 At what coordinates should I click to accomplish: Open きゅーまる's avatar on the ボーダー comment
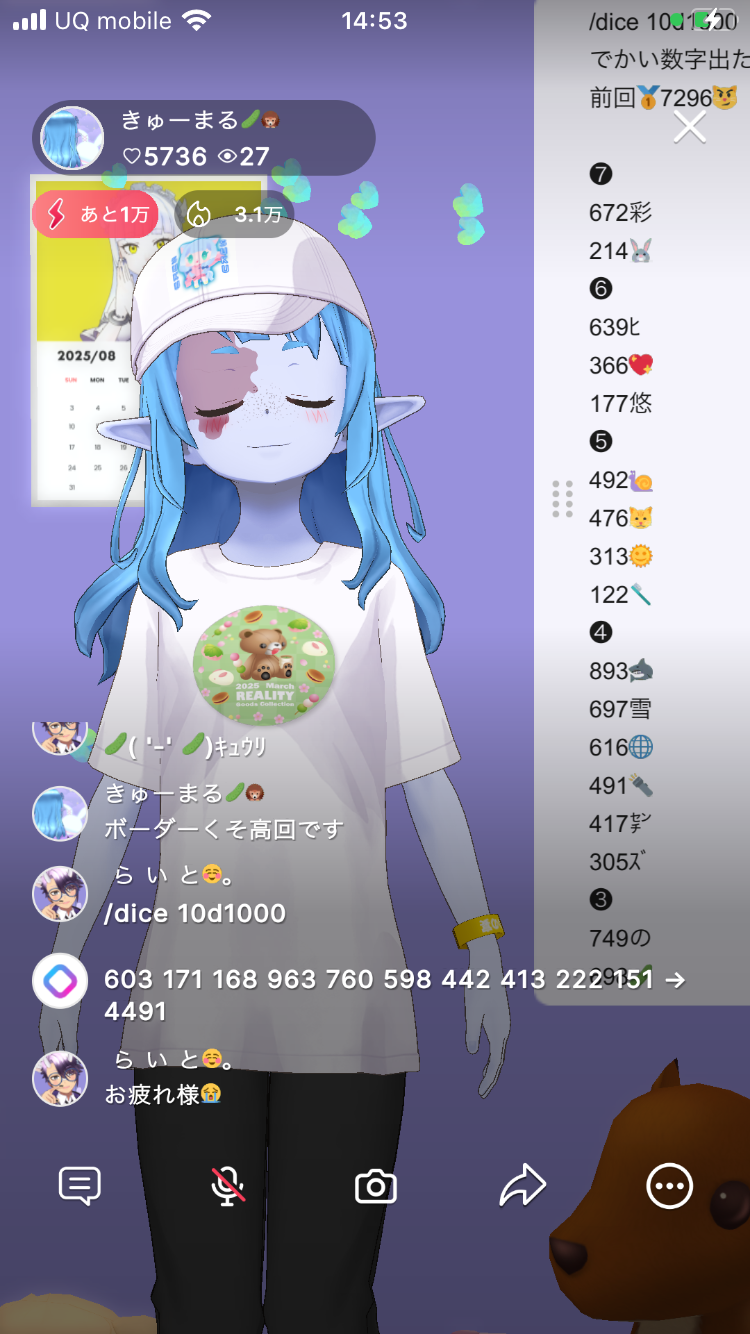pyautogui.click(x=60, y=813)
